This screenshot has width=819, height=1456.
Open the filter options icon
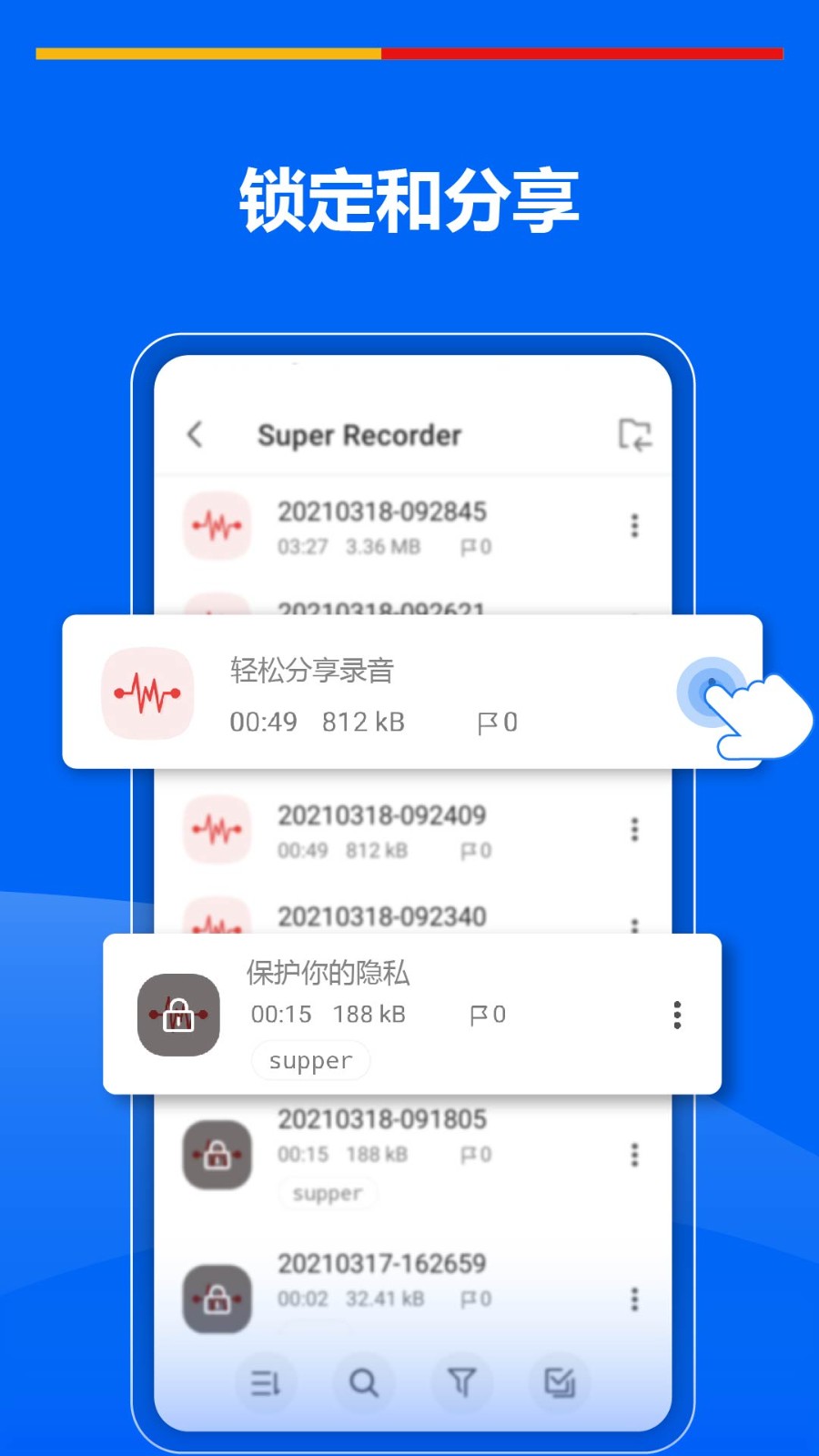[462, 1382]
